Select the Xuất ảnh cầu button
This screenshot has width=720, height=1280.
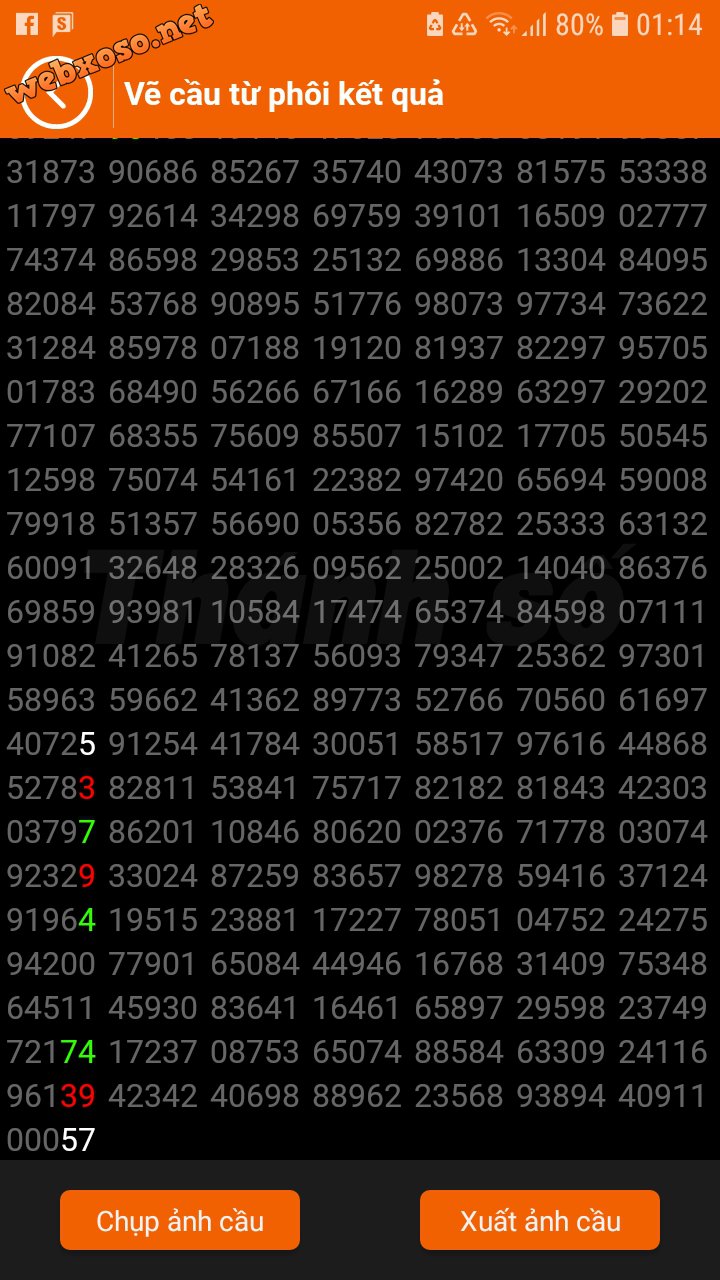540,1220
